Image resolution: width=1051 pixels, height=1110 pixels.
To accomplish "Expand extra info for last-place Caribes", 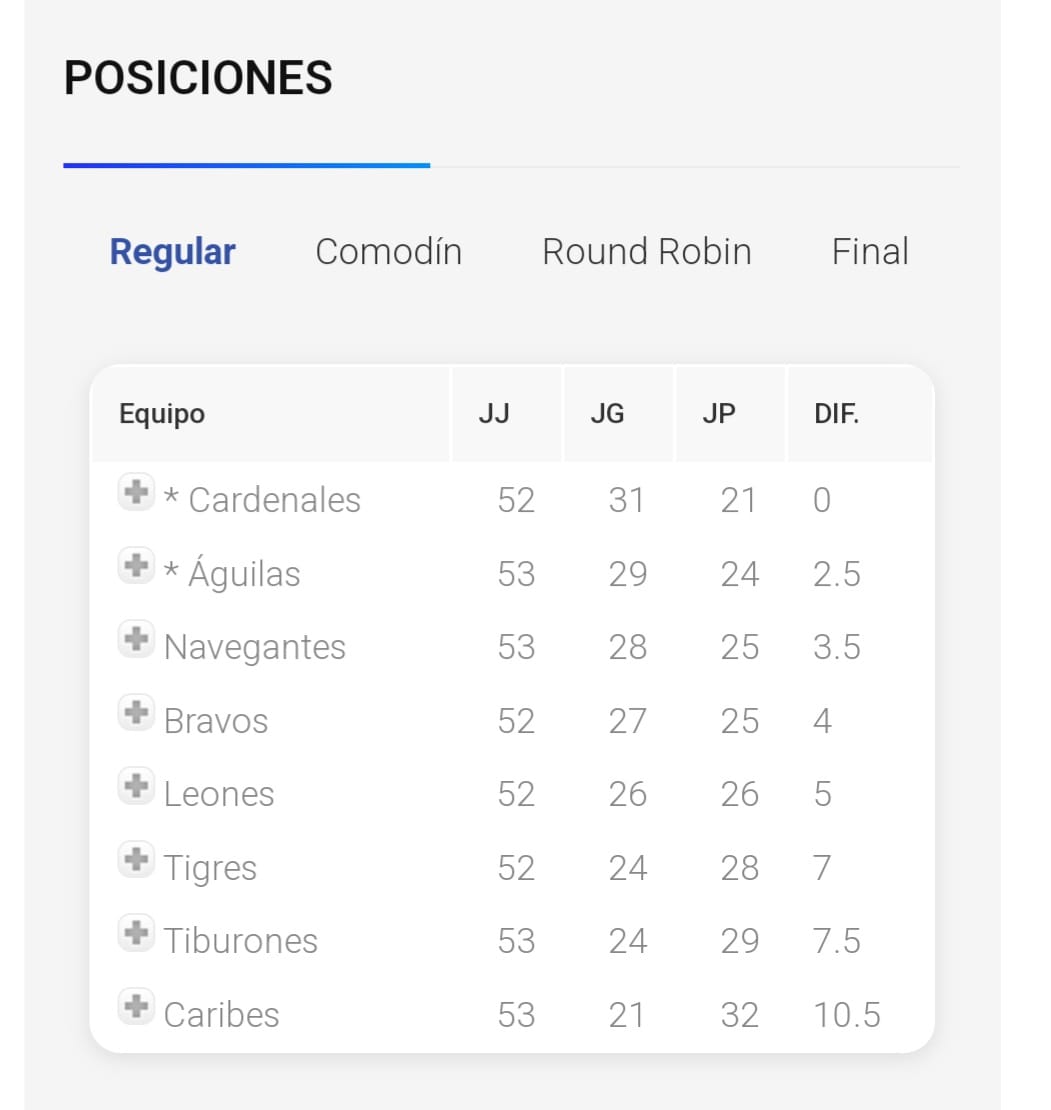I will (x=136, y=1007).
